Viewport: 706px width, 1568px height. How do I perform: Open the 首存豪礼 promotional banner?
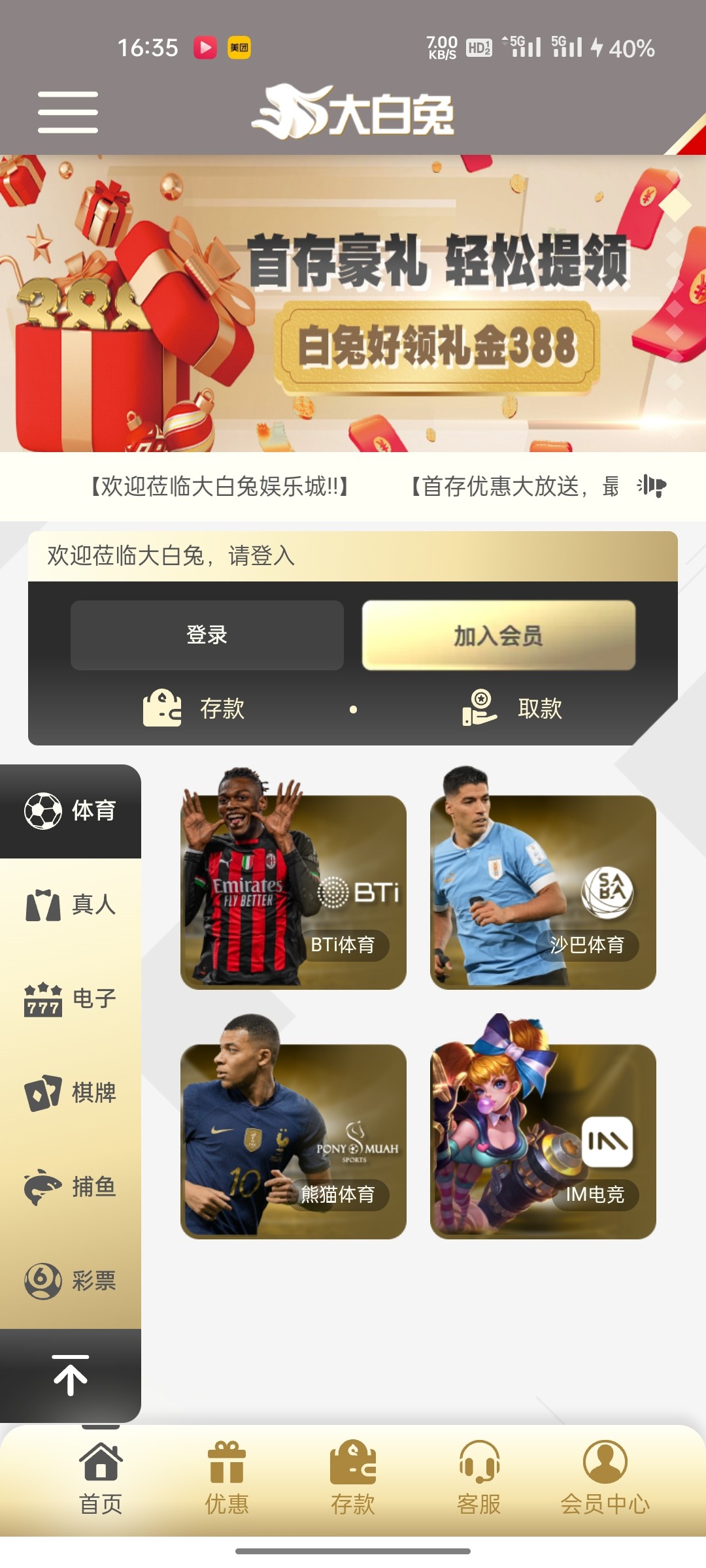click(x=353, y=304)
